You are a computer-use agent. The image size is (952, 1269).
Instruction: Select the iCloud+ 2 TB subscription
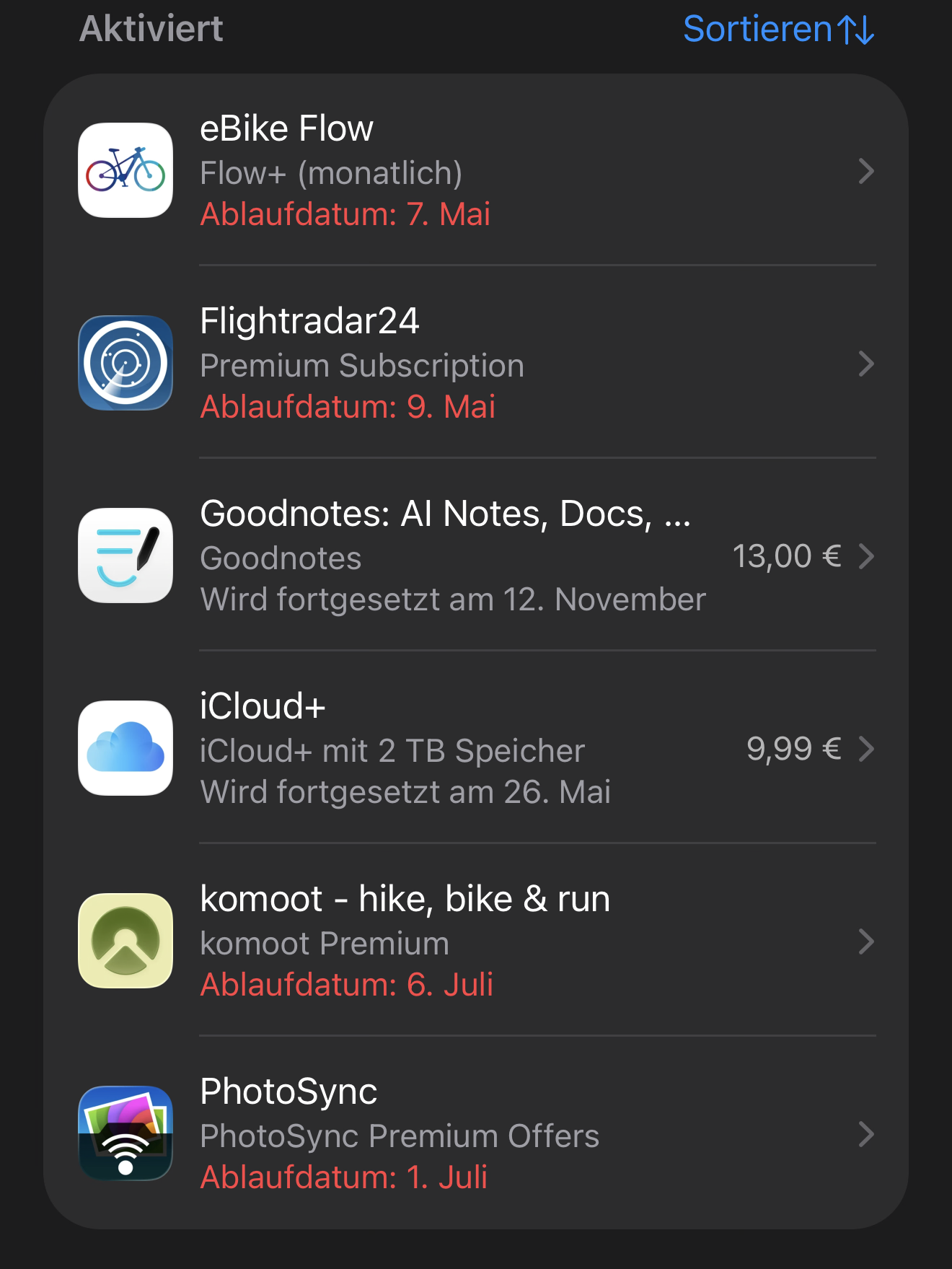tap(476, 749)
